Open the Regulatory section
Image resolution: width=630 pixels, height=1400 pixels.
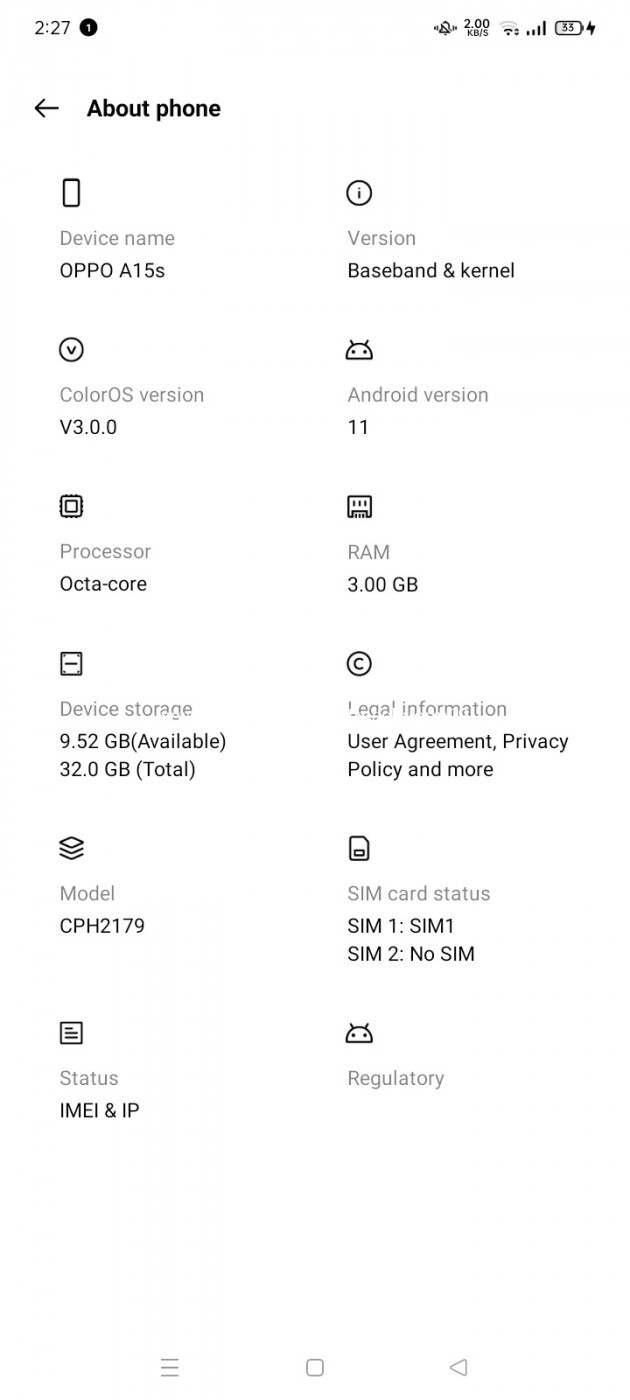click(x=459, y=1057)
